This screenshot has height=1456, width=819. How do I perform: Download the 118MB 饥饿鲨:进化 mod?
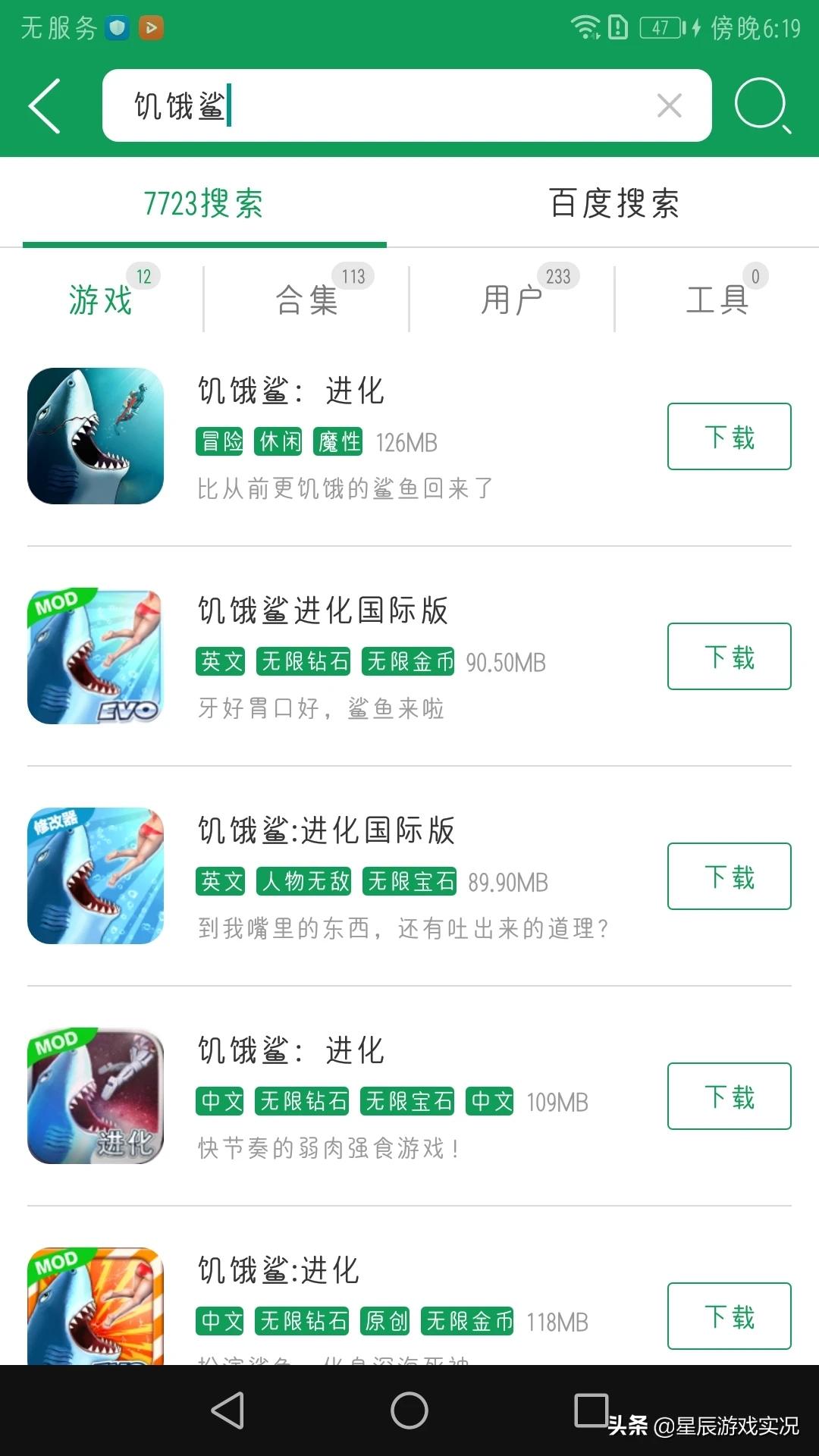tap(729, 1316)
